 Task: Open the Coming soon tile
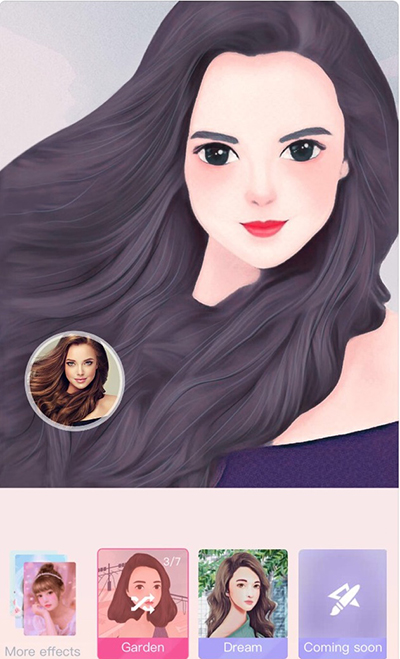[x=342, y=603]
